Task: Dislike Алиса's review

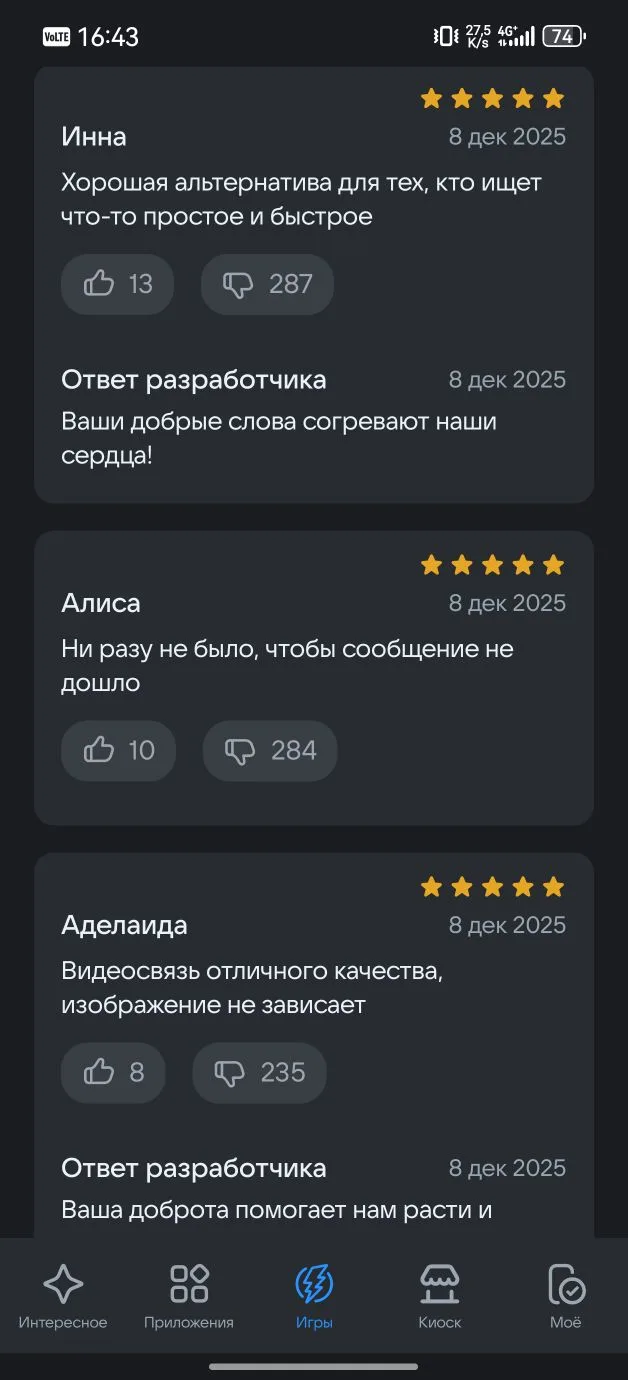Action: pos(270,750)
